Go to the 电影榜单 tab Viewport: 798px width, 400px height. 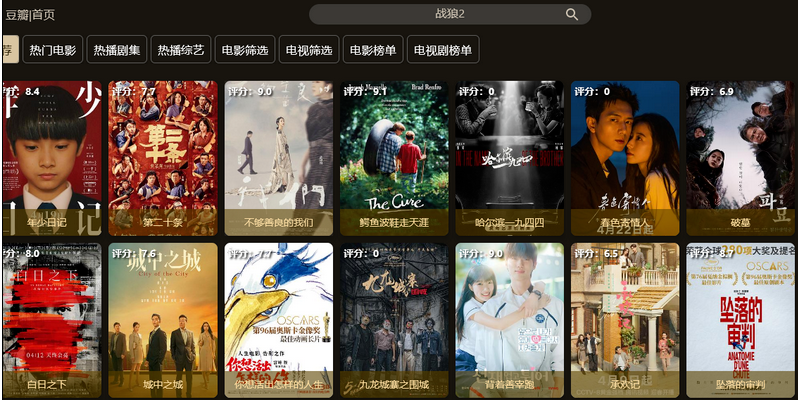point(372,49)
